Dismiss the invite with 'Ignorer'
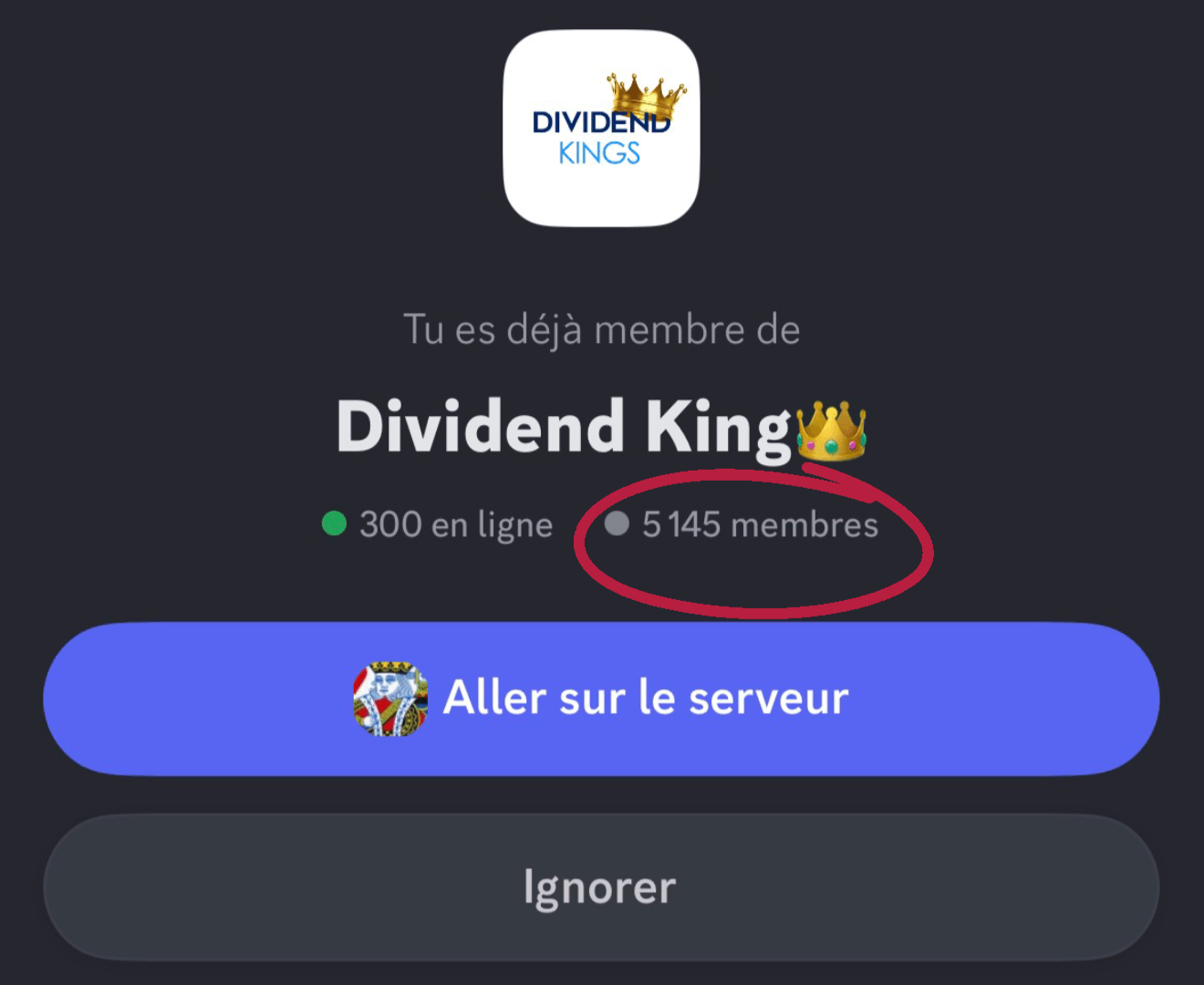 (601, 887)
